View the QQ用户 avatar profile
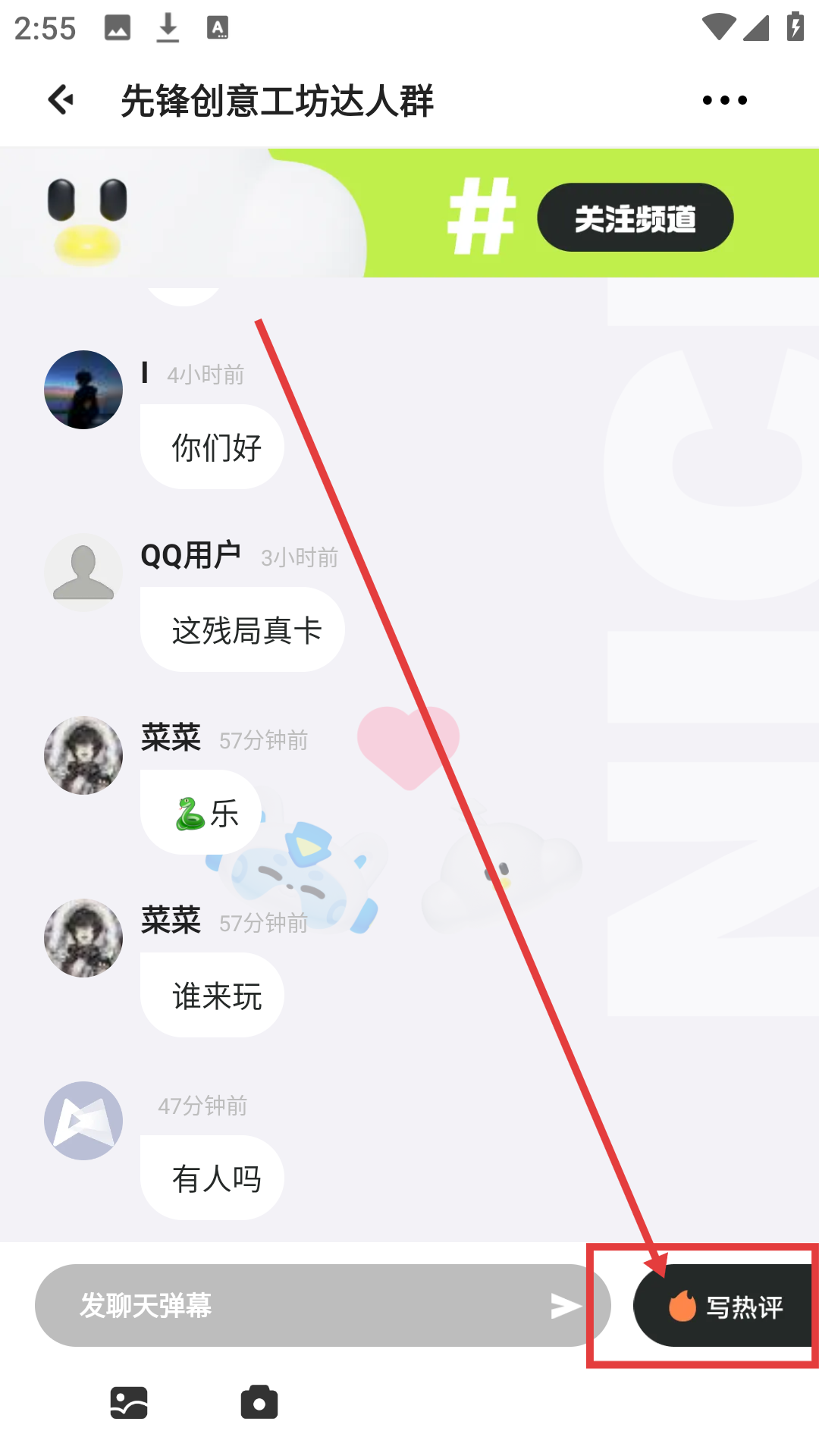819x1456 pixels. pyautogui.click(x=83, y=573)
